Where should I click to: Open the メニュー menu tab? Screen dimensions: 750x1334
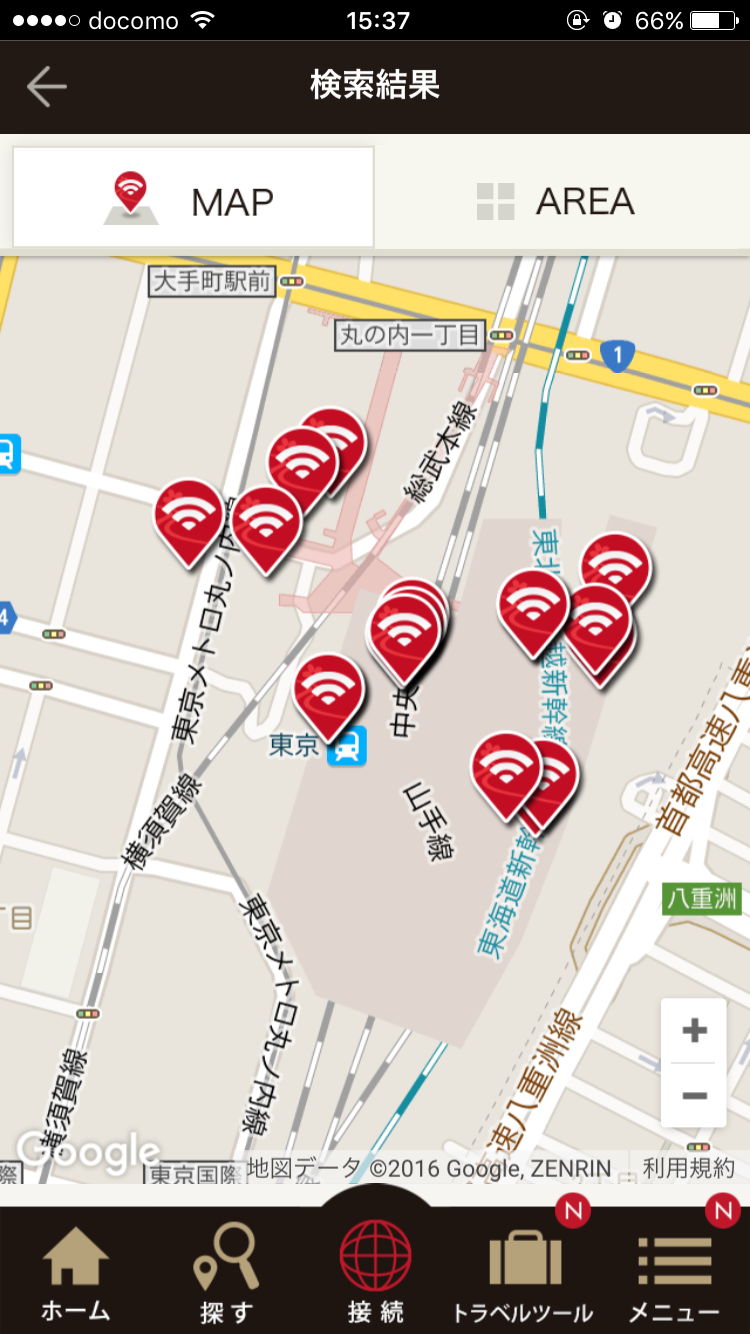(675, 1272)
